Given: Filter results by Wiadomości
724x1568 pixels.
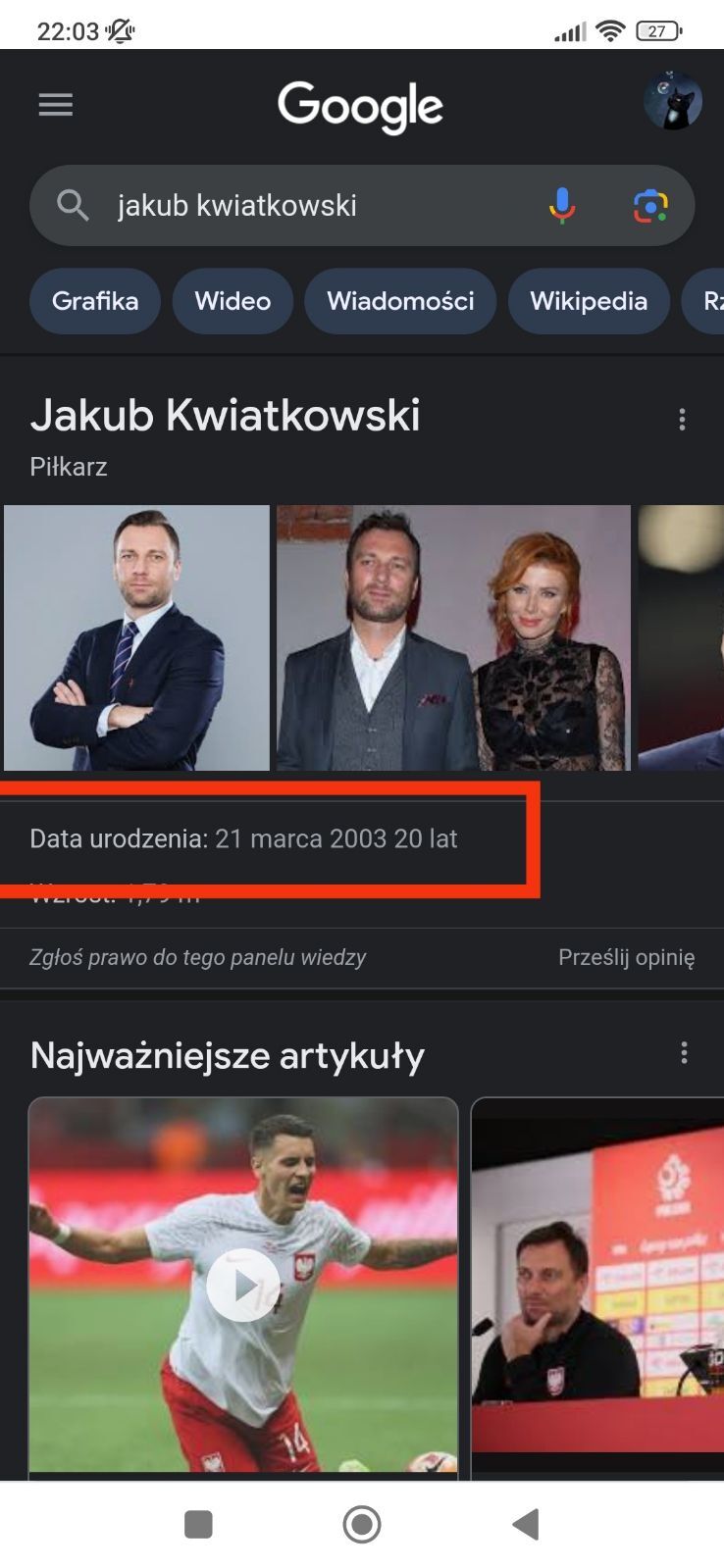Looking at the screenshot, I should (x=400, y=301).
